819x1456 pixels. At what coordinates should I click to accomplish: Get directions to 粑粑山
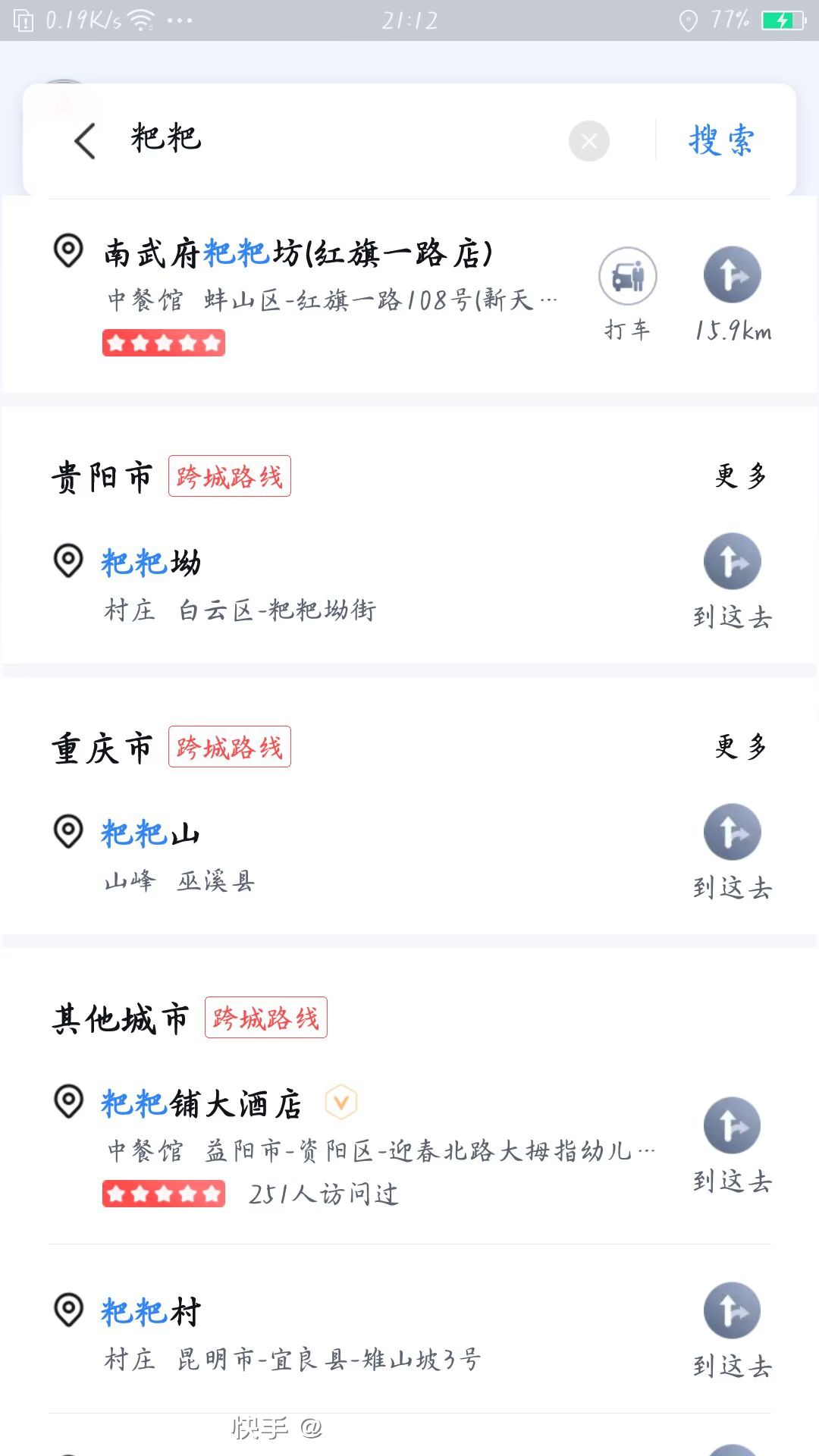pyautogui.click(x=732, y=850)
